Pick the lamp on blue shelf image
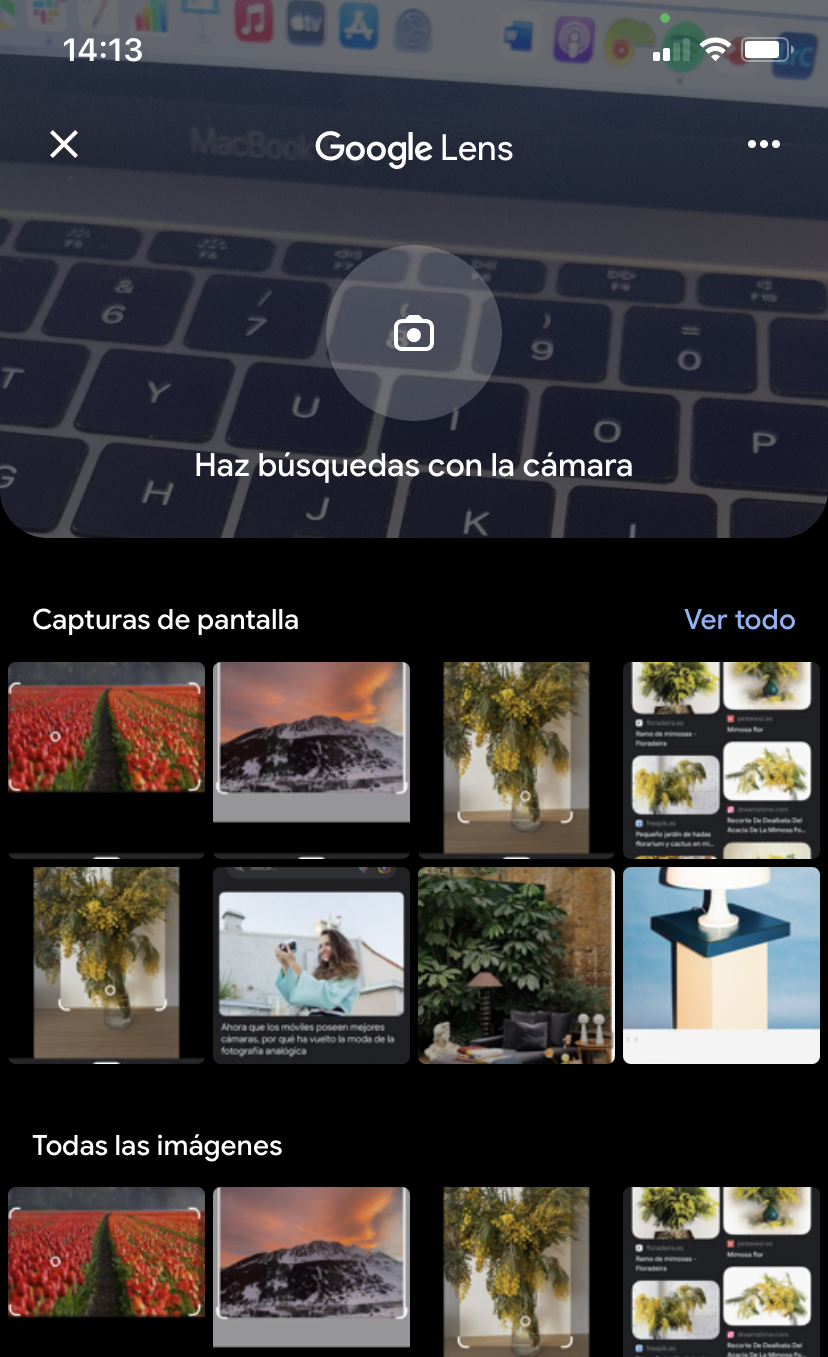This screenshot has height=1357, width=828. 721,965
